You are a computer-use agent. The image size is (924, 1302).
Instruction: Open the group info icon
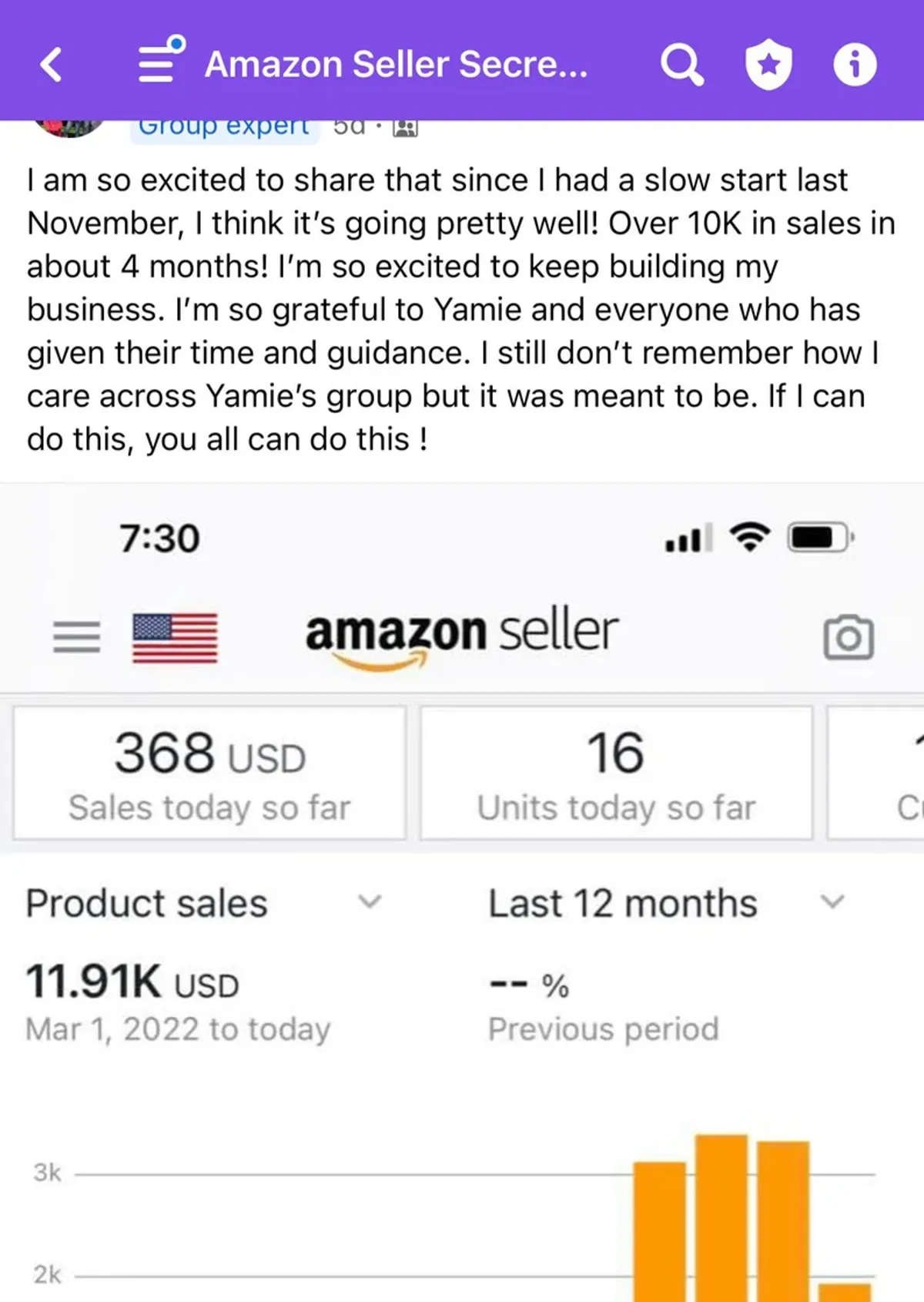(x=855, y=64)
